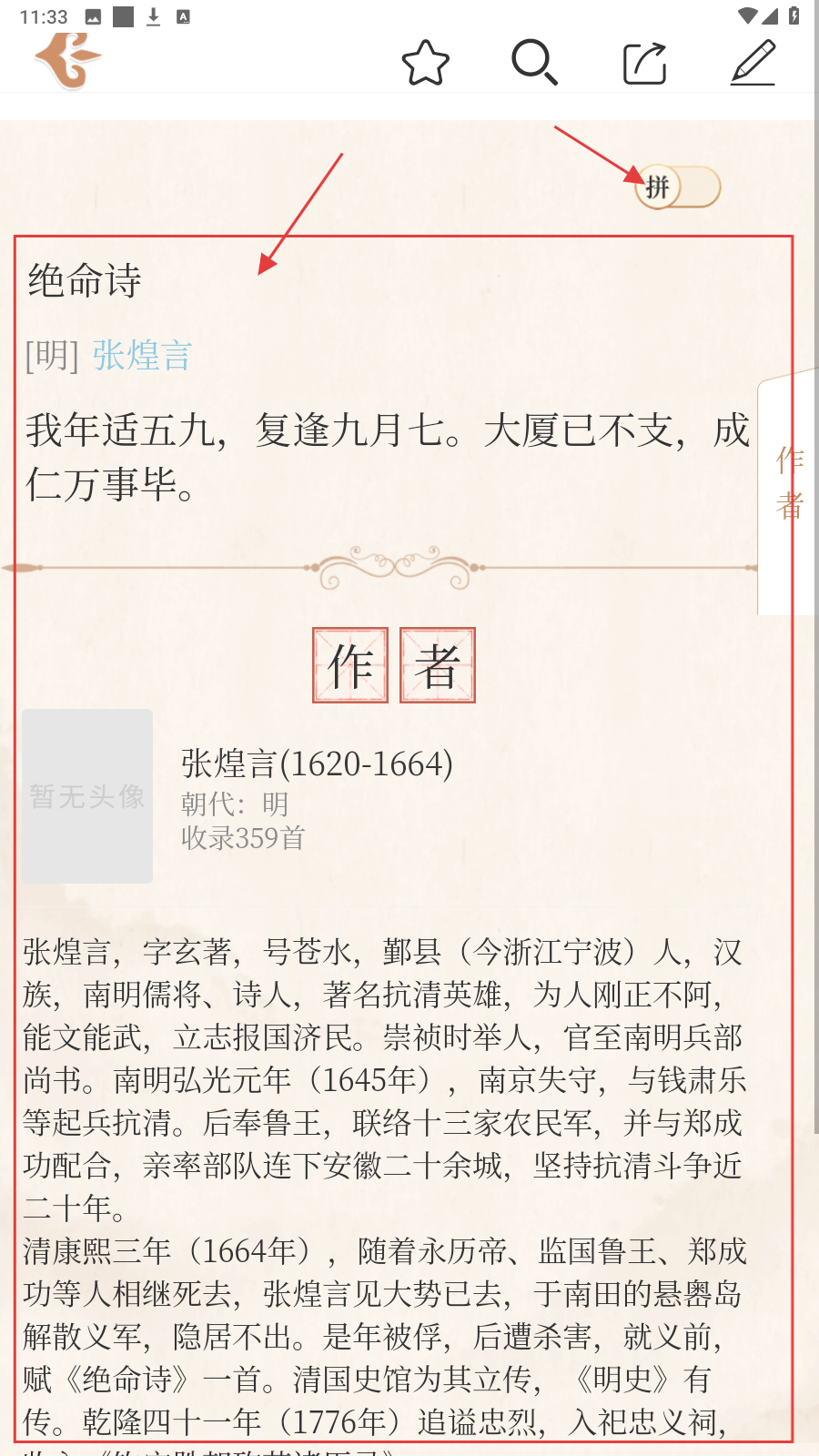Open the 作者 side tab
This screenshot has width=819, height=1456.
pyautogui.click(x=788, y=482)
